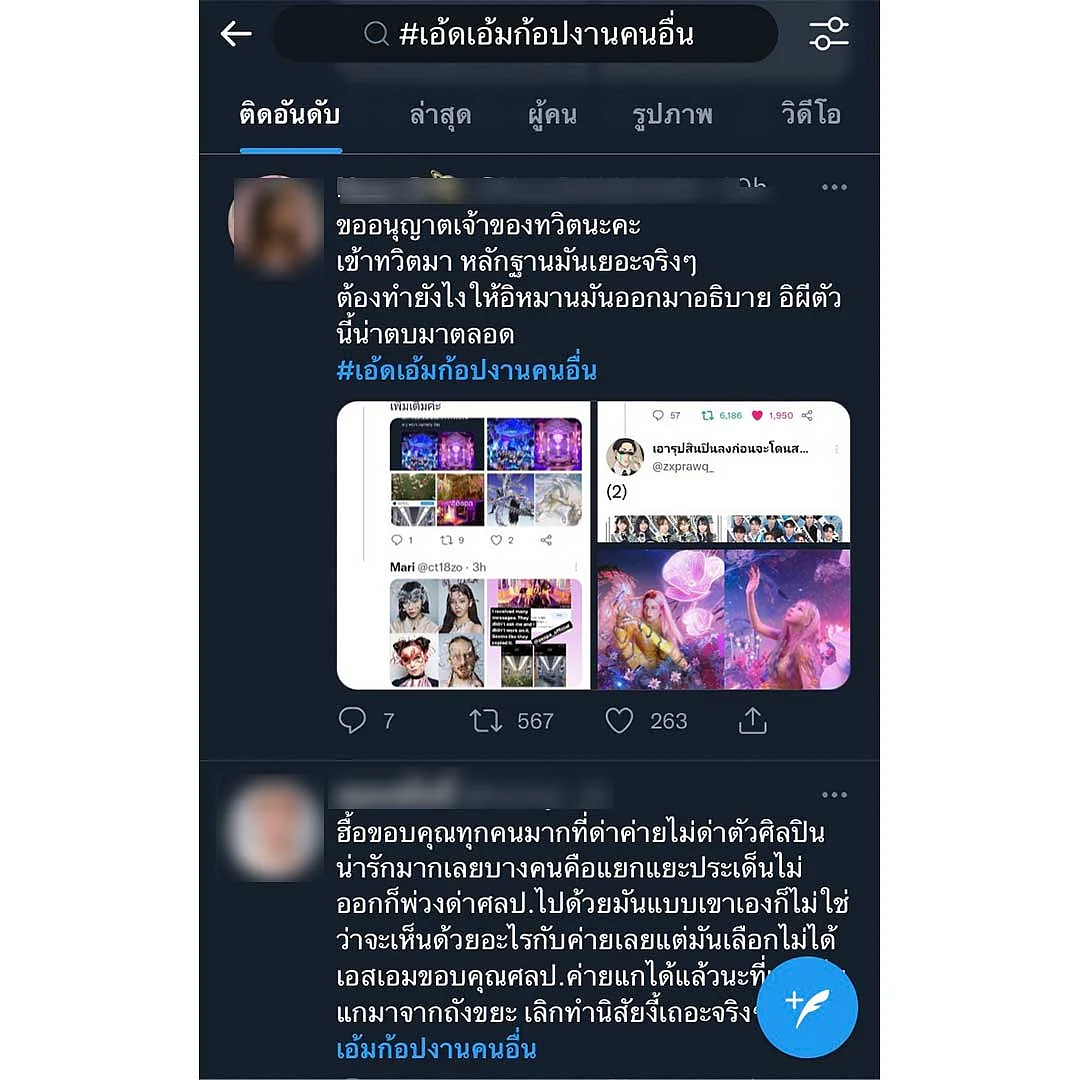This screenshot has height=1080, width=1080.
Task: Switch to the ล่าสุด tab
Action: [440, 114]
